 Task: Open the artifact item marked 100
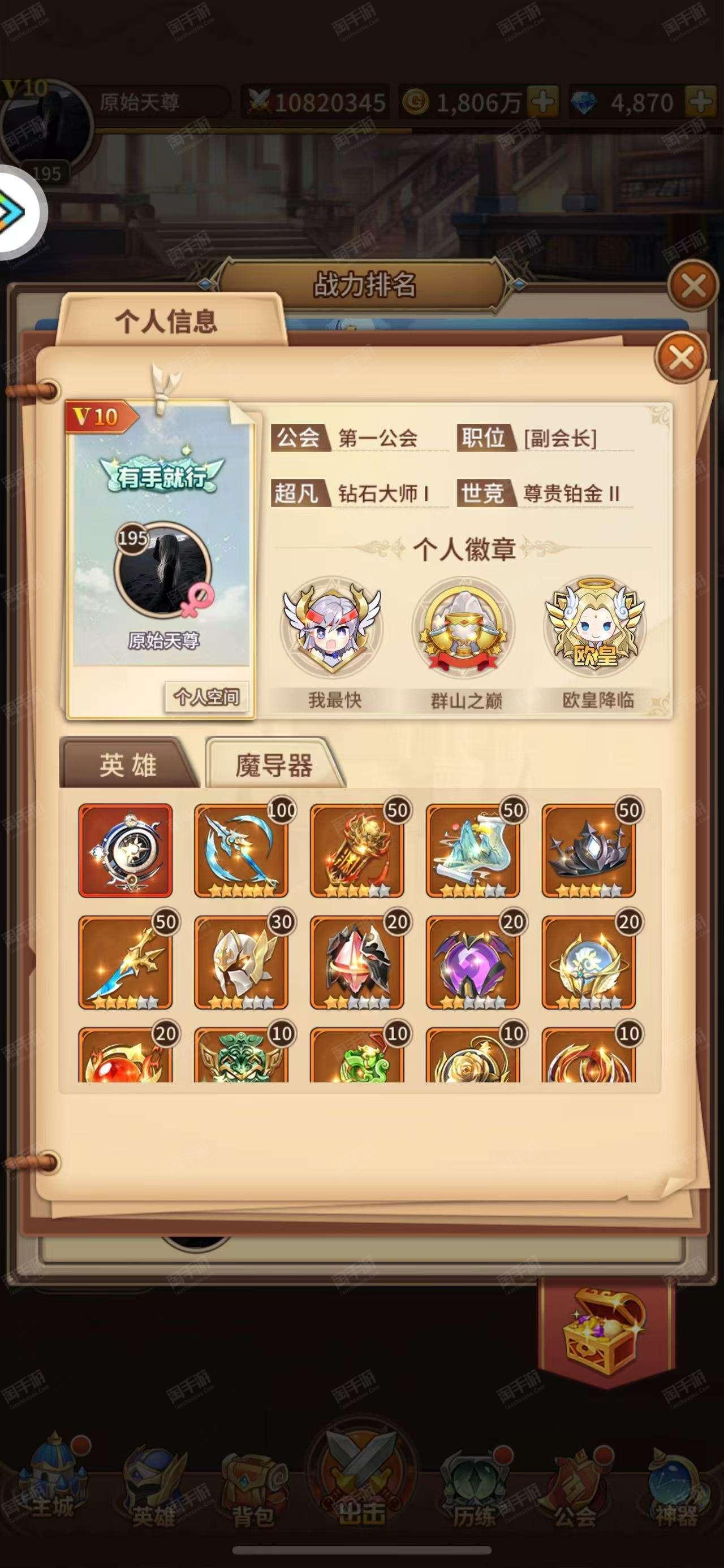[241, 850]
